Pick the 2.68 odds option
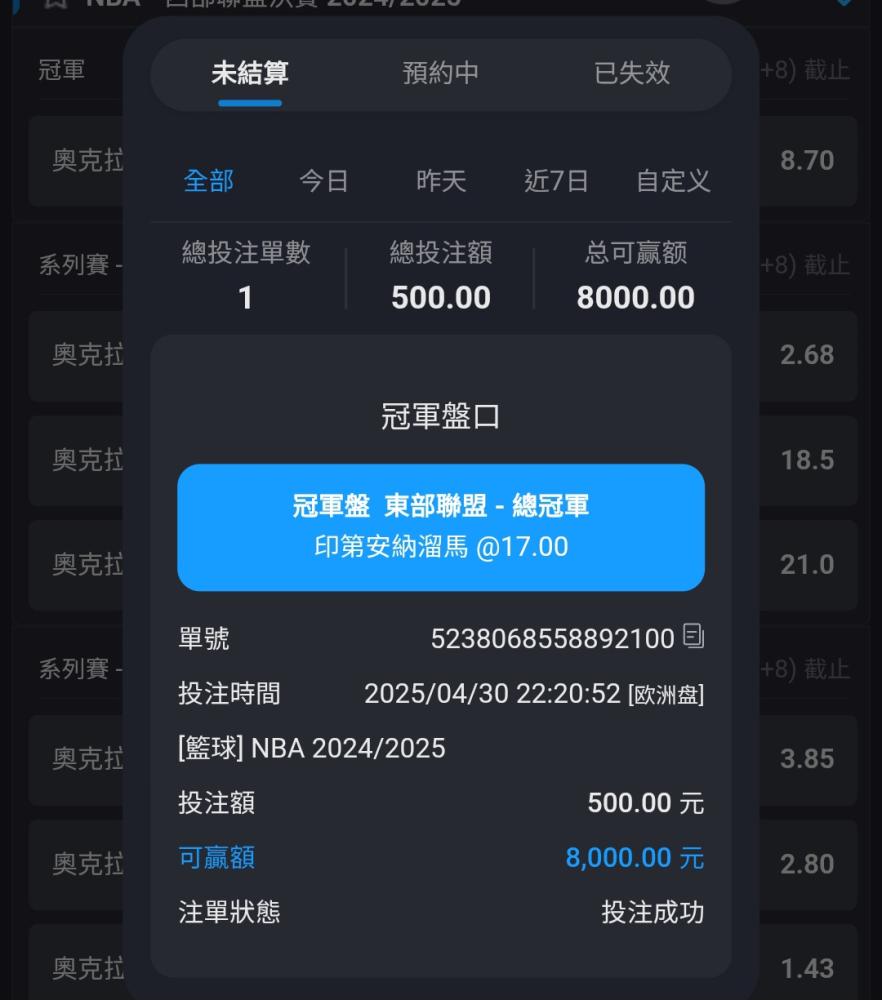 pos(806,355)
